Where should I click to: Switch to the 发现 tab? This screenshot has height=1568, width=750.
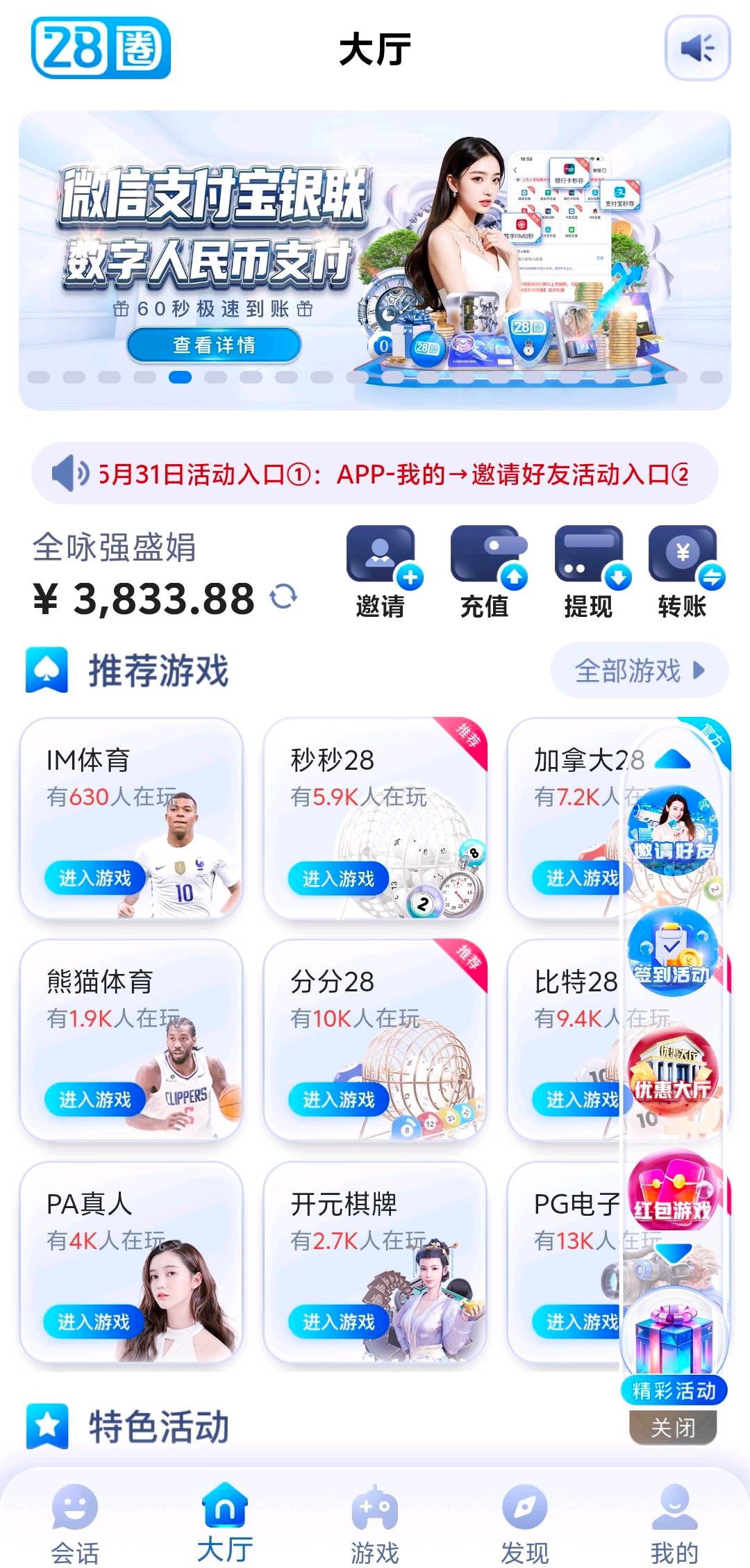point(525,1525)
